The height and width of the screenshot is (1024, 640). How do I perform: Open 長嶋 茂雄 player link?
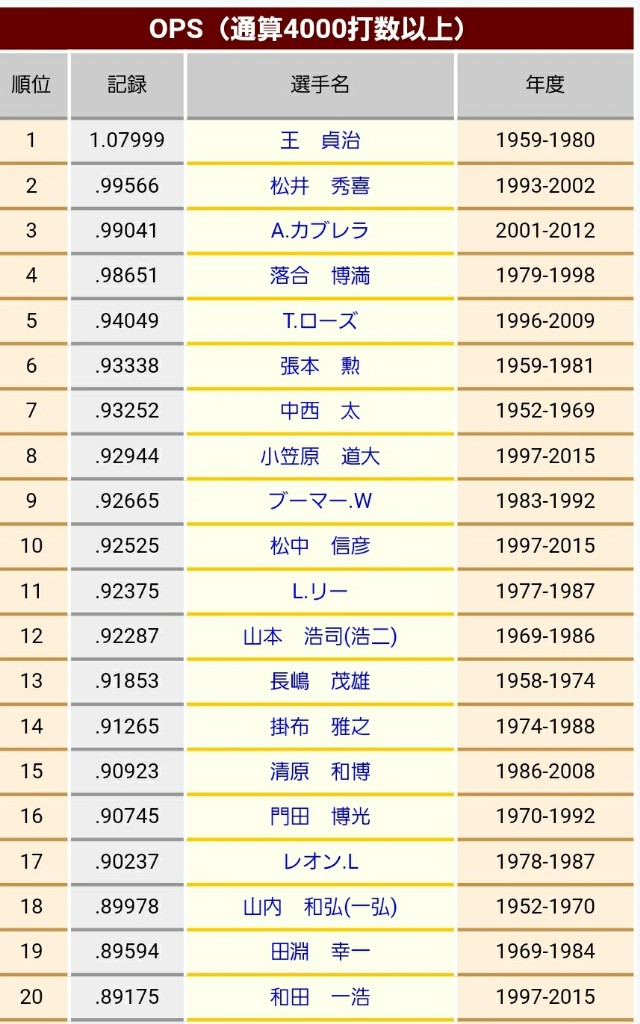pos(320,681)
